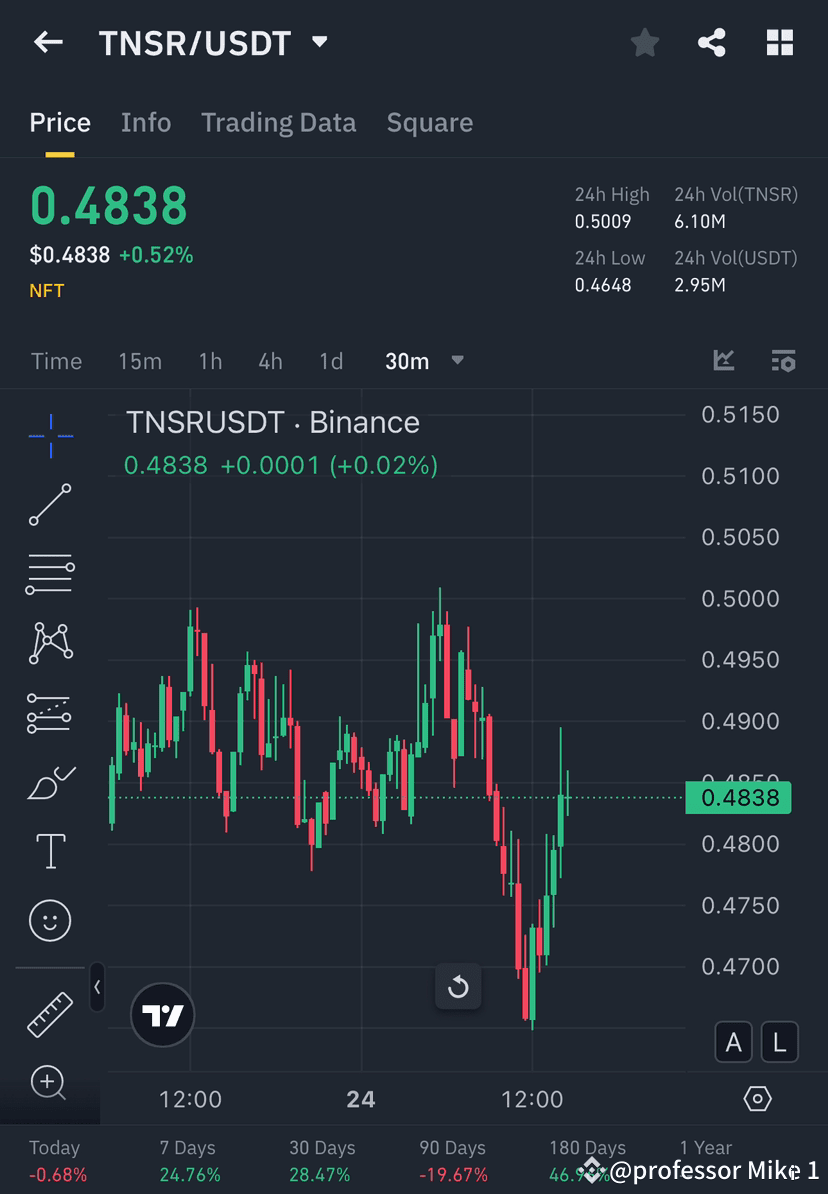Collapse the drawing toolbar with the chevron
The image size is (828, 1194).
[97, 987]
